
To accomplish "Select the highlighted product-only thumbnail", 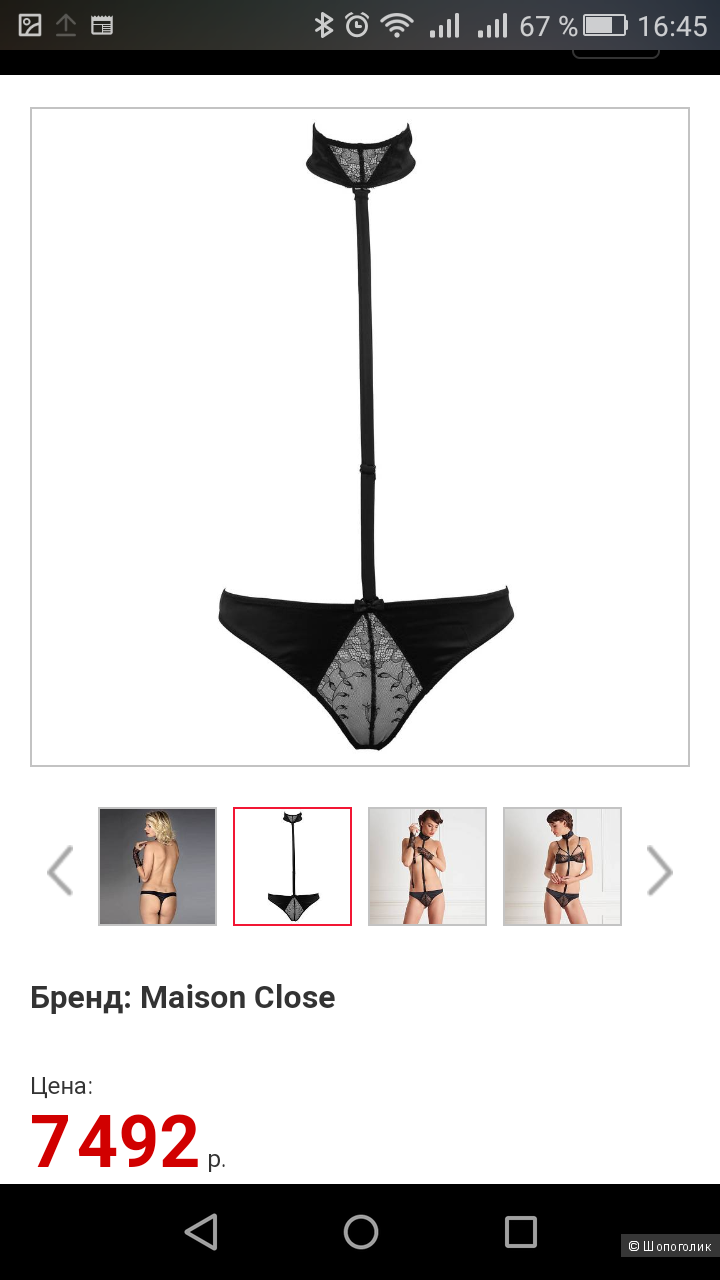I will coord(292,866).
